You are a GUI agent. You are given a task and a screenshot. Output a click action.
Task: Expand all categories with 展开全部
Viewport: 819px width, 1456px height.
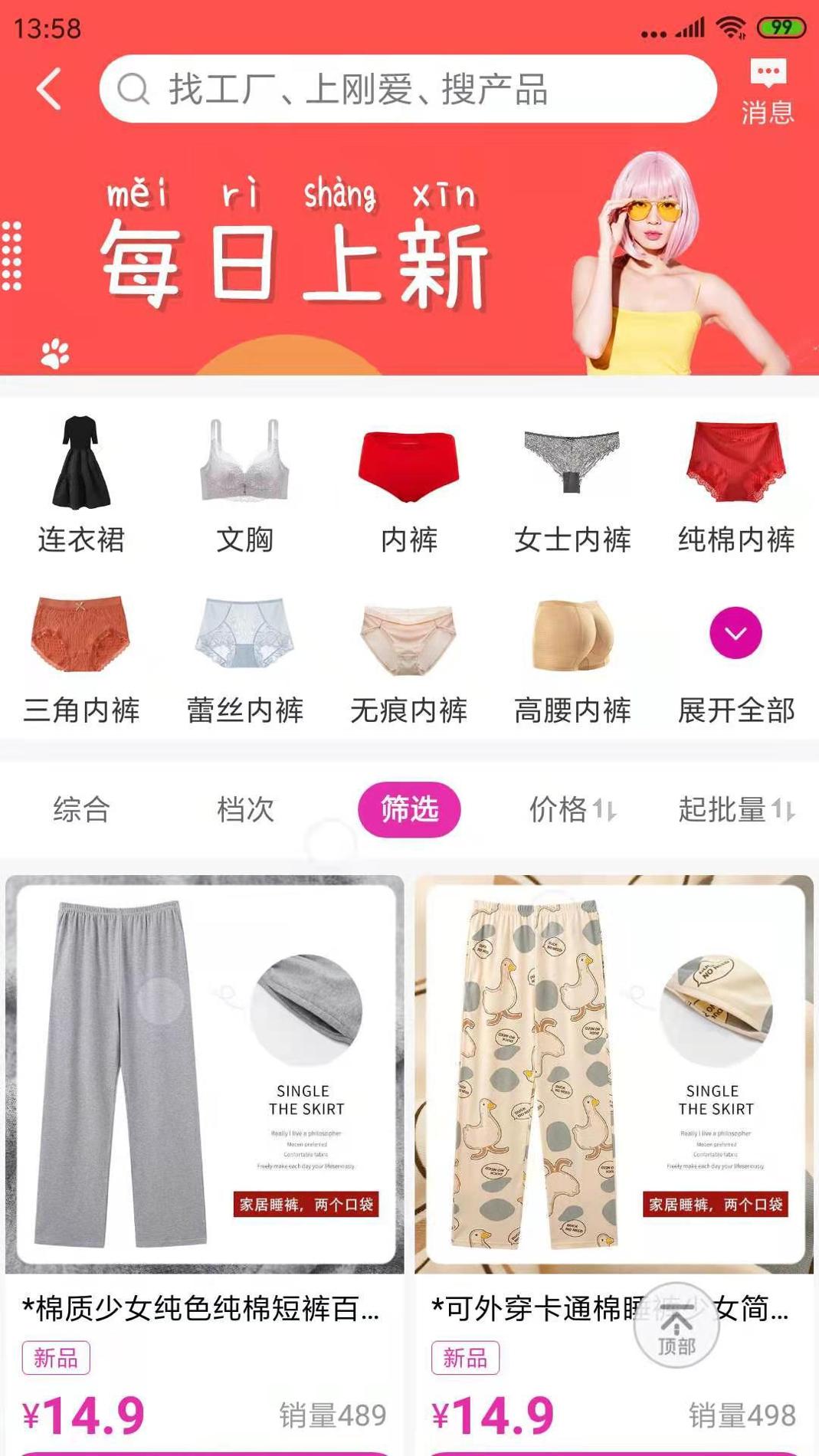pyautogui.click(x=736, y=656)
